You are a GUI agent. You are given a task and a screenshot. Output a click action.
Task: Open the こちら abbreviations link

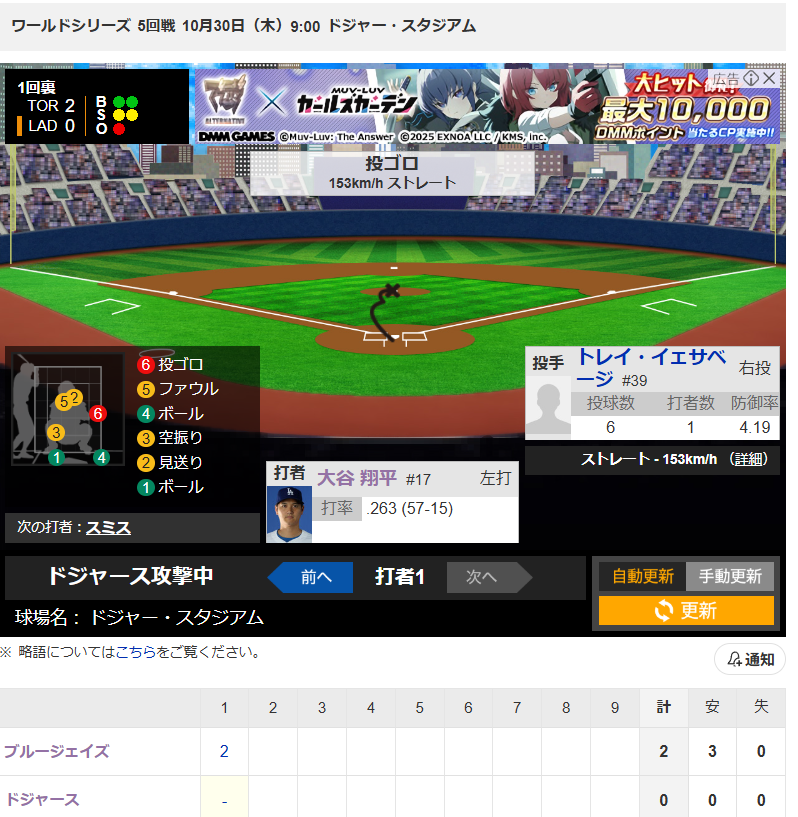tap(135, 652)
